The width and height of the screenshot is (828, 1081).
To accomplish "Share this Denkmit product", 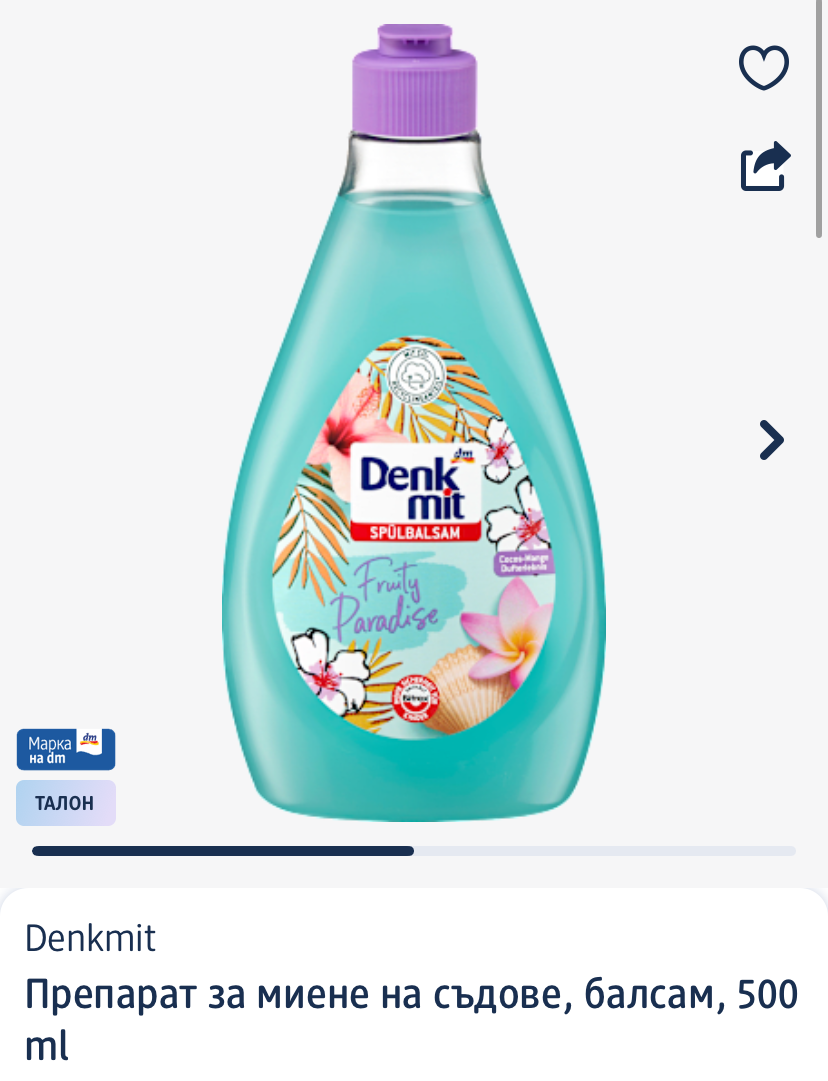I will coord(765,166).
